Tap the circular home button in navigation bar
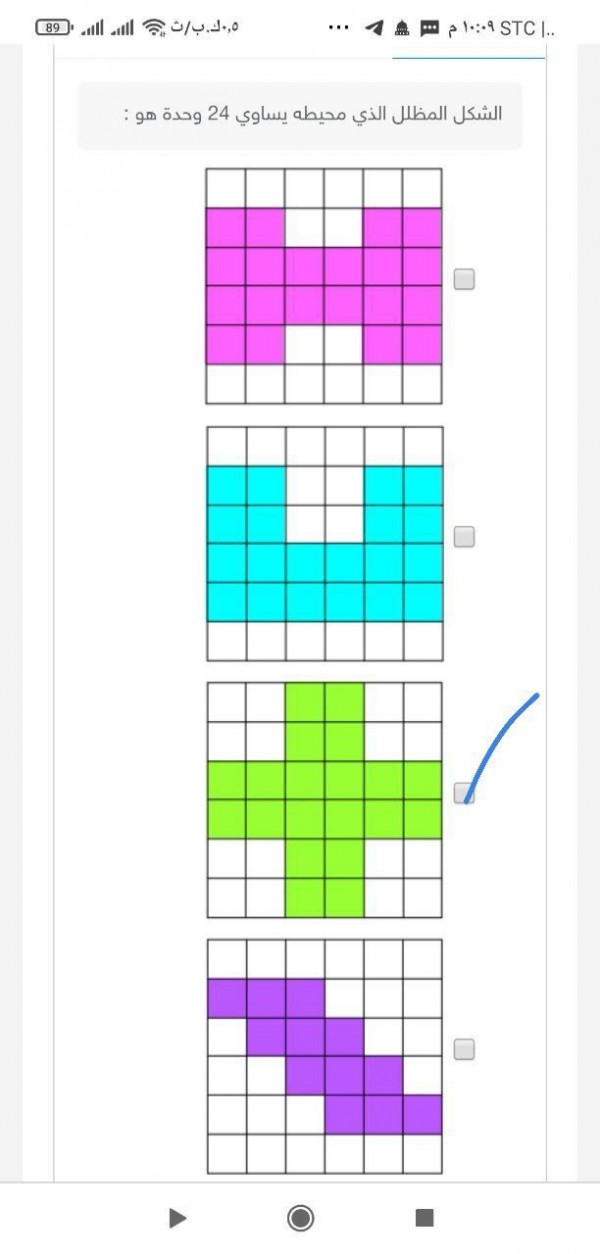The image size is (600, 1254). coord(300,1217)
